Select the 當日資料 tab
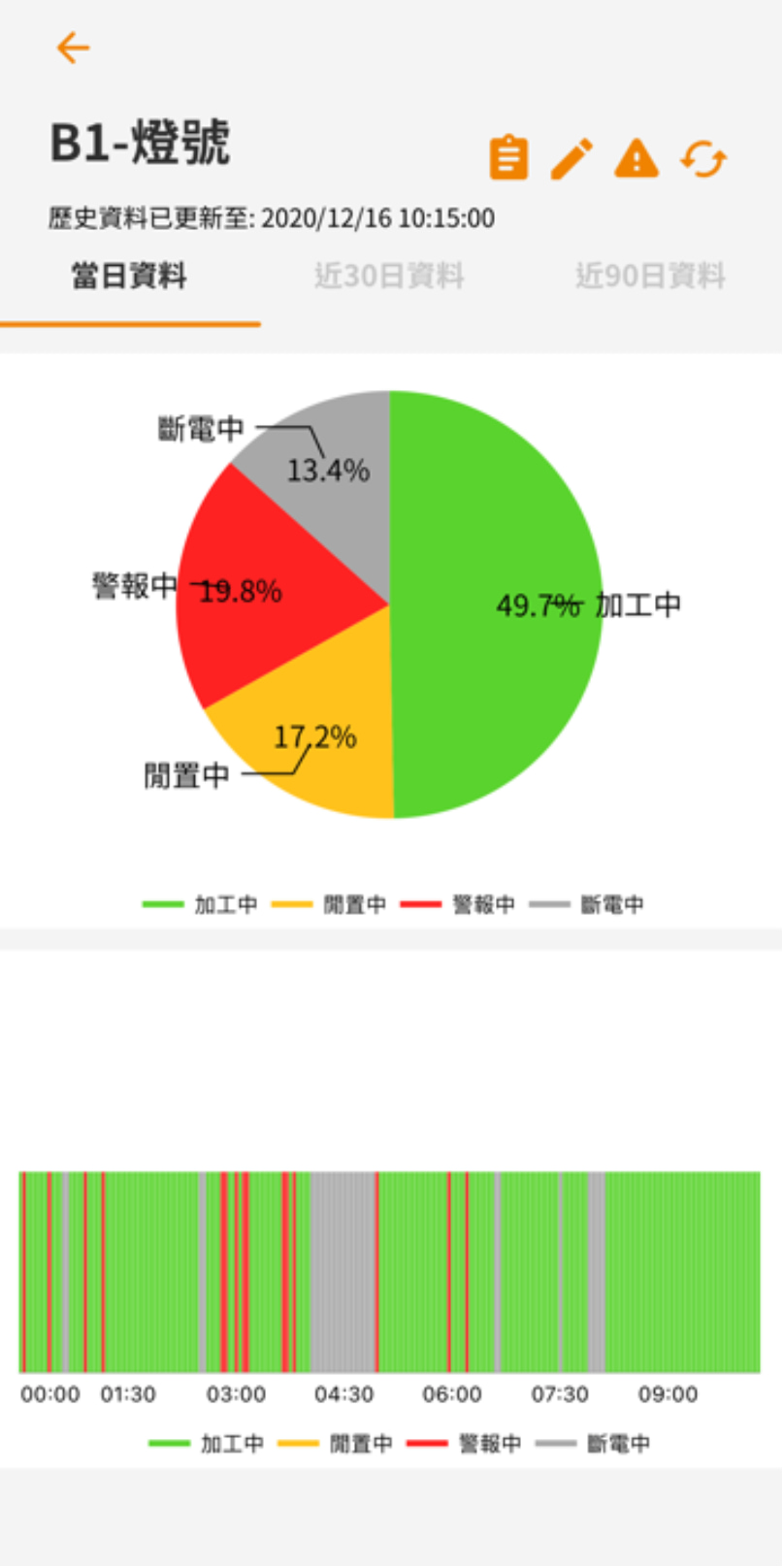Image resolution: width=784 pixels, height=1568 pixels. [129, 277]
